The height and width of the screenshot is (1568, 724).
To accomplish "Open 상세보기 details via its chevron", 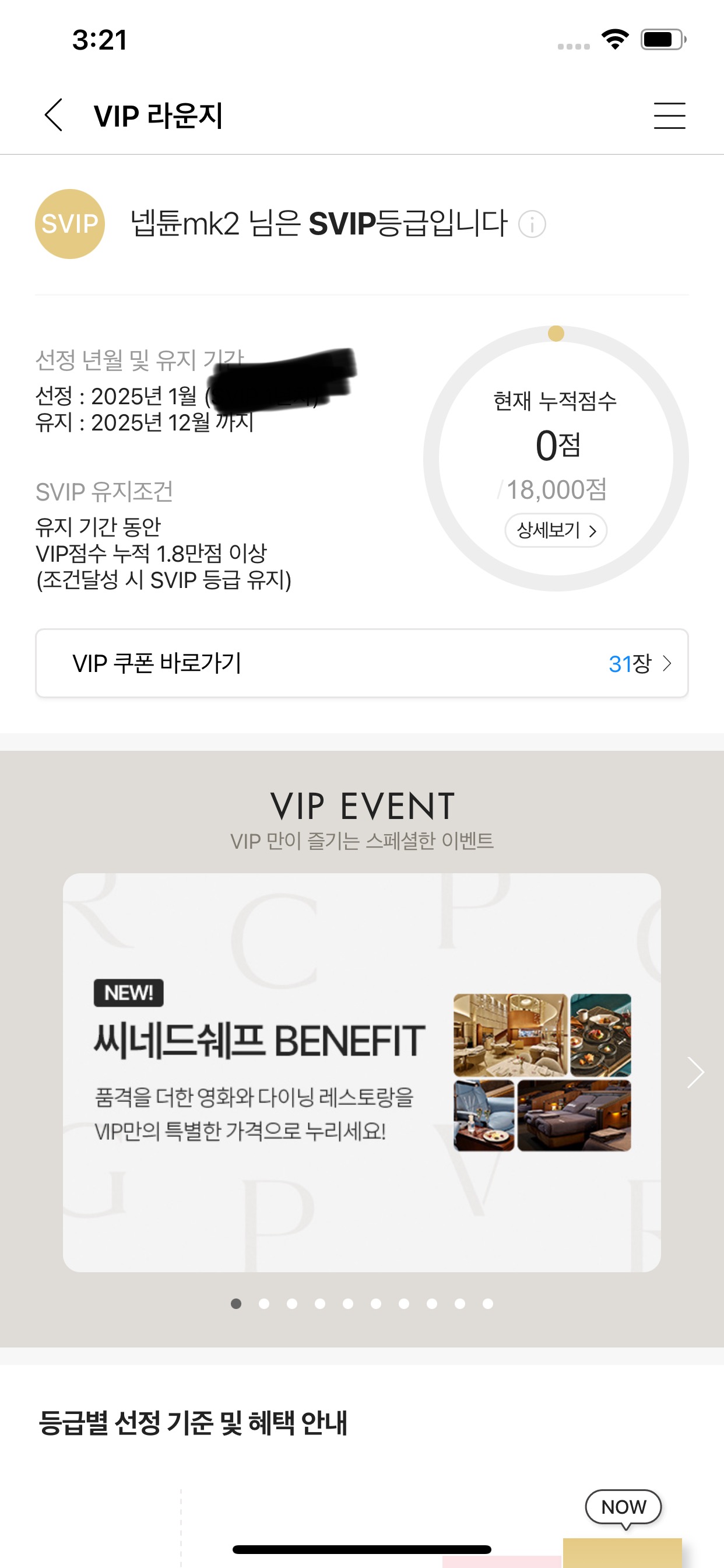I will [x=592, y=530].
